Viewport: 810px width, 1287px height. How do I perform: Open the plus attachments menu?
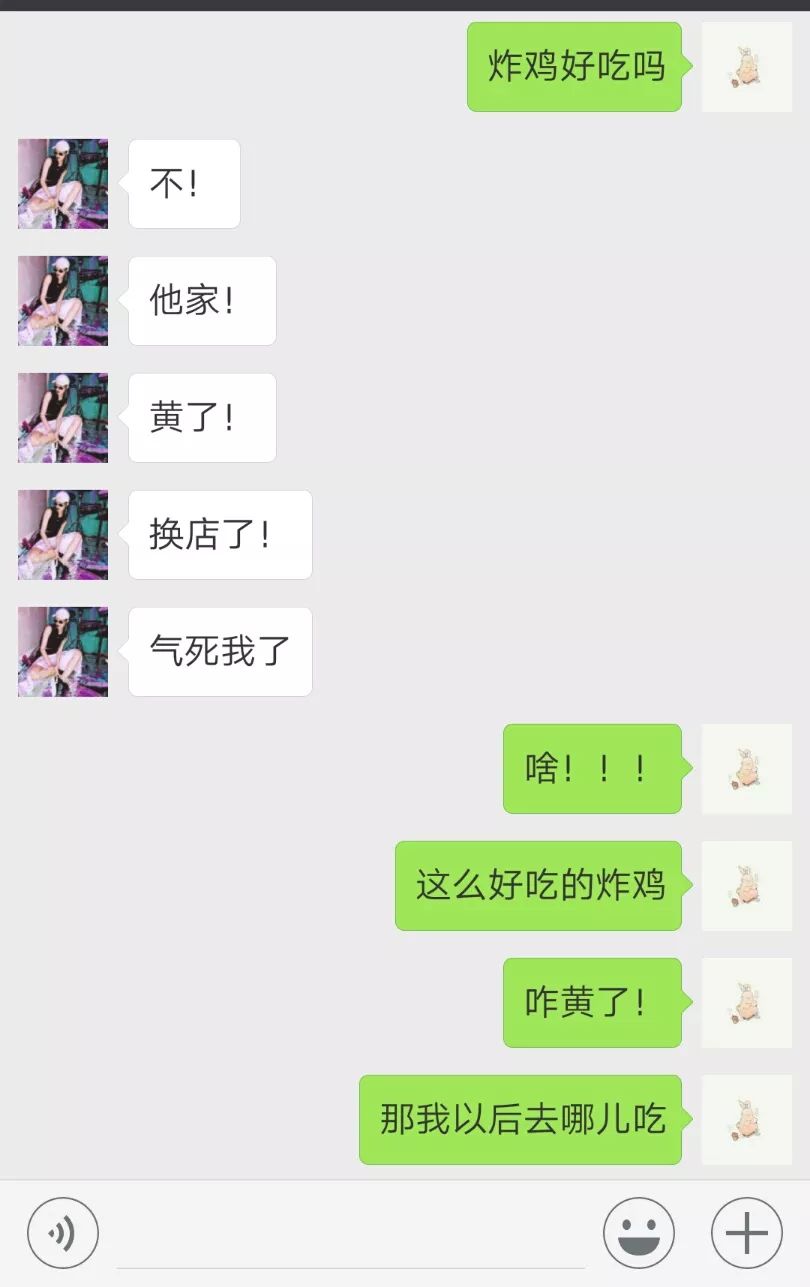[746, 1233]
